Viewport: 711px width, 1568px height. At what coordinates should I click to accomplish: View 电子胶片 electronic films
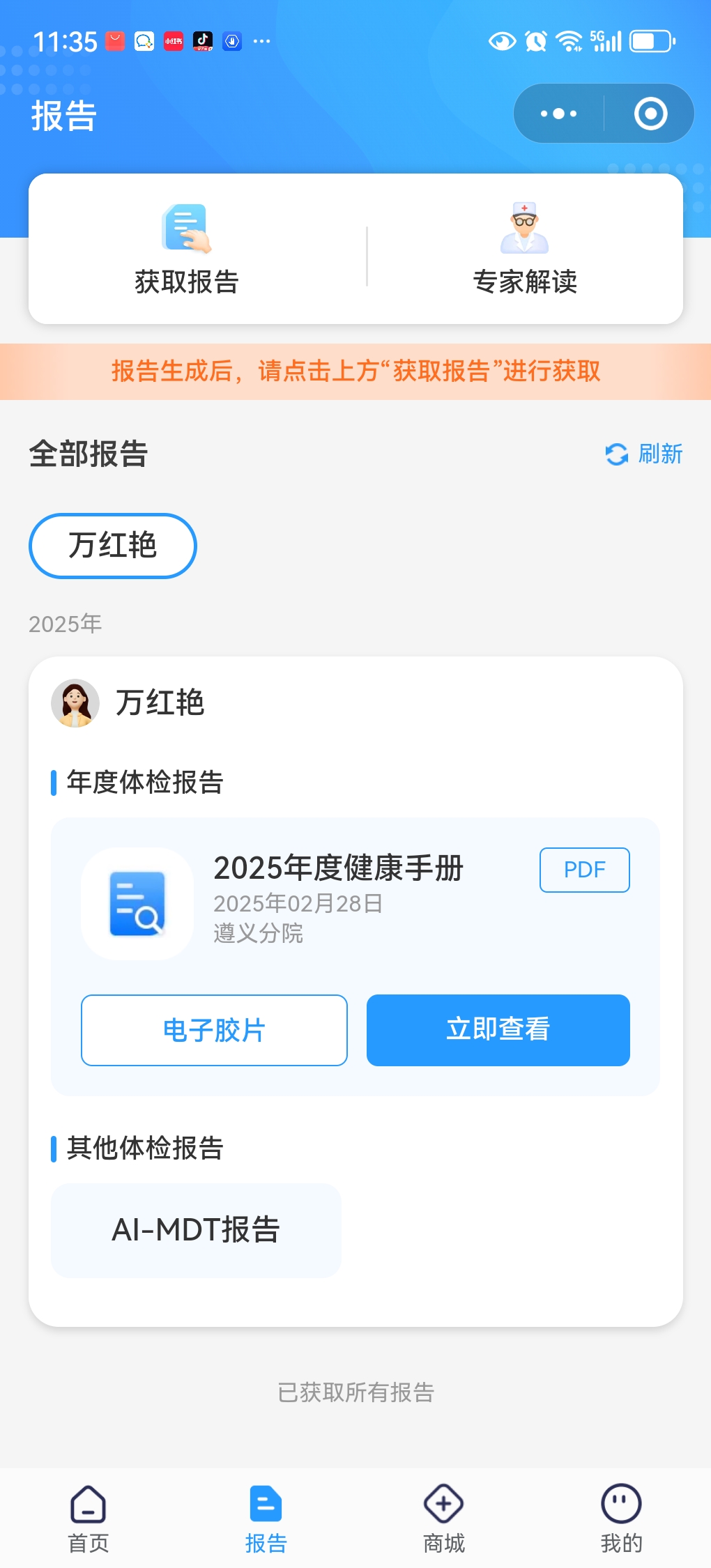pyautogui.click(x=214, y=1030)
